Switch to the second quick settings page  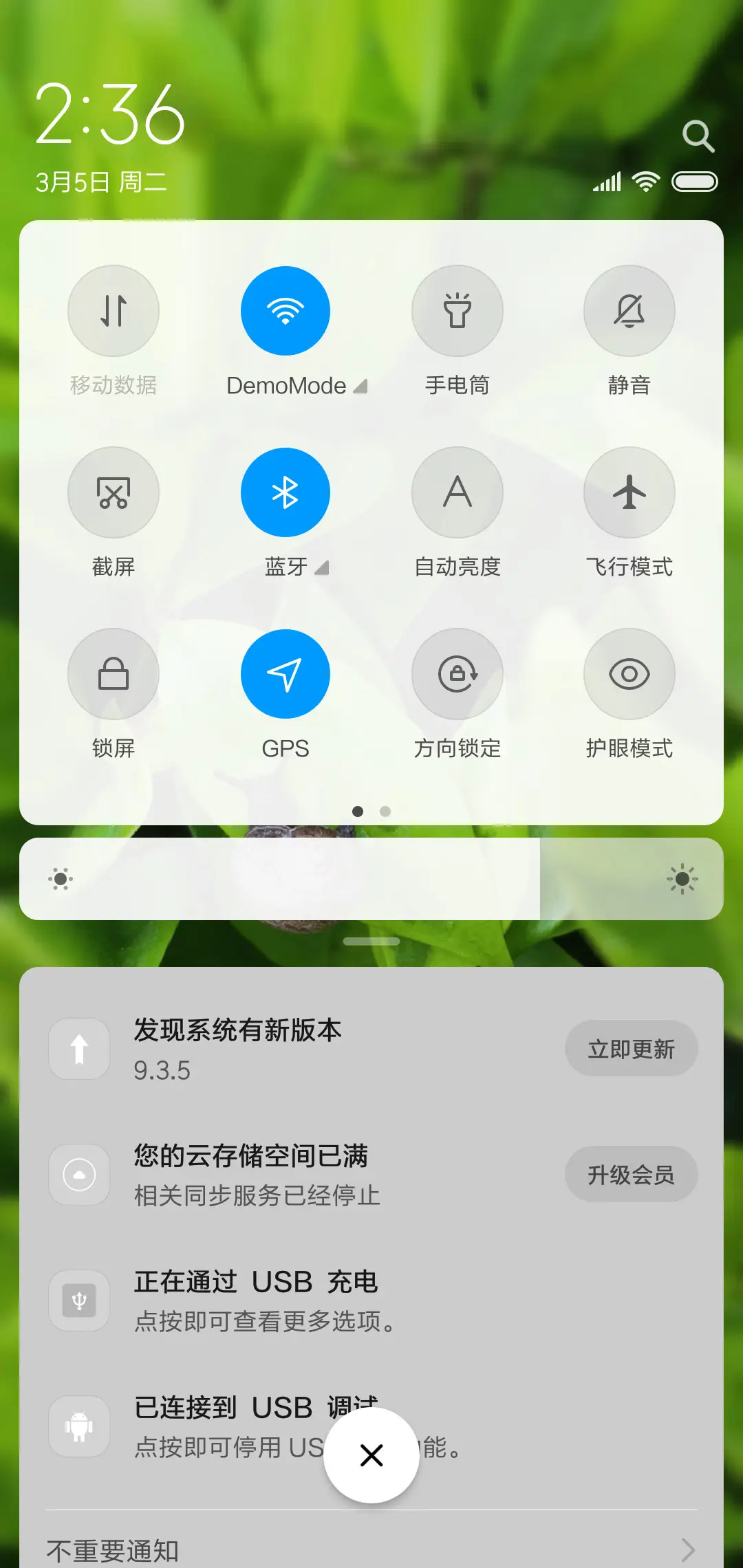pos(385,812)
